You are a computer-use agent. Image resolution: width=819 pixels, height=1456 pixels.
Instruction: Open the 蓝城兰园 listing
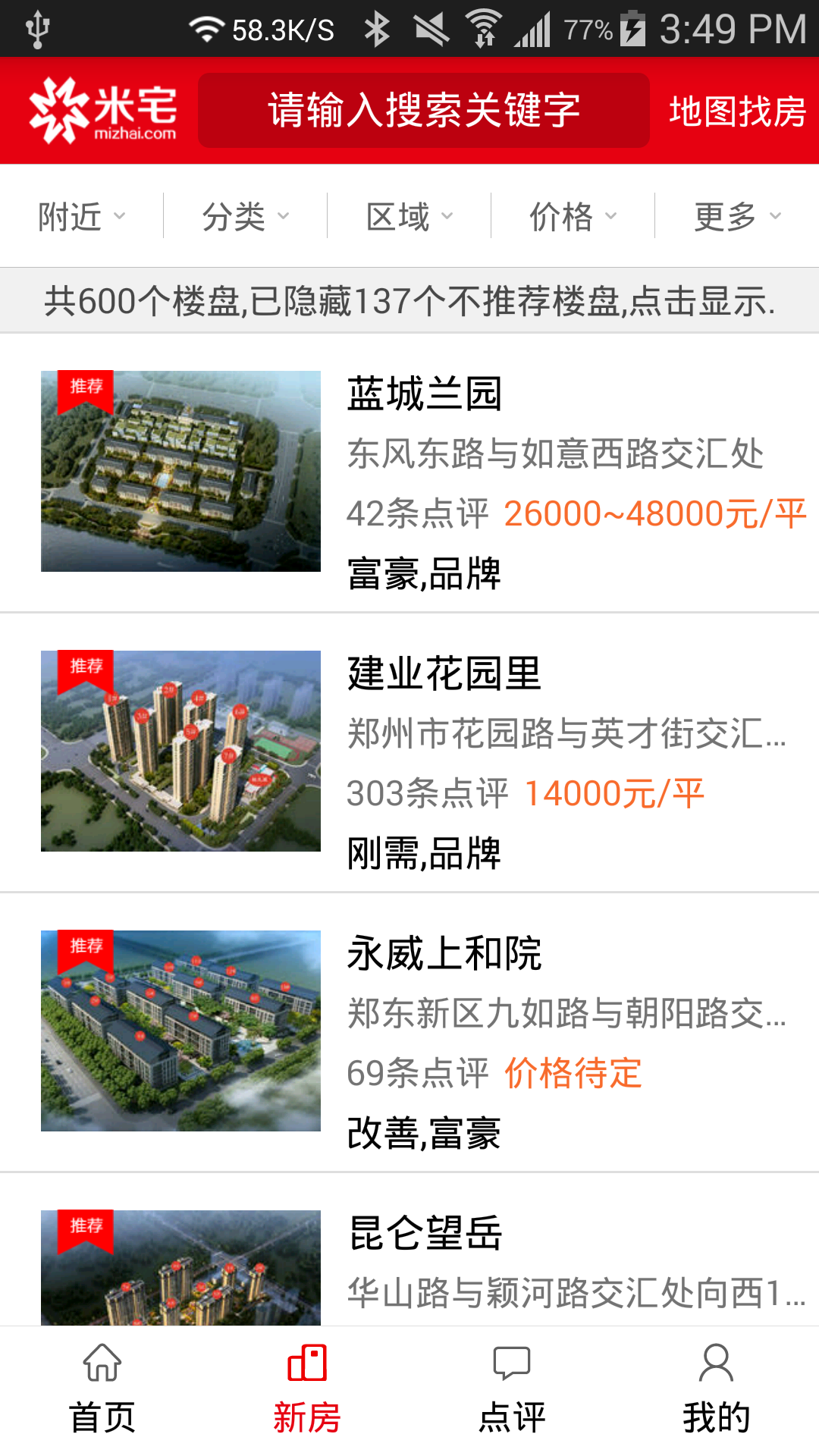(x=425, y=394)
